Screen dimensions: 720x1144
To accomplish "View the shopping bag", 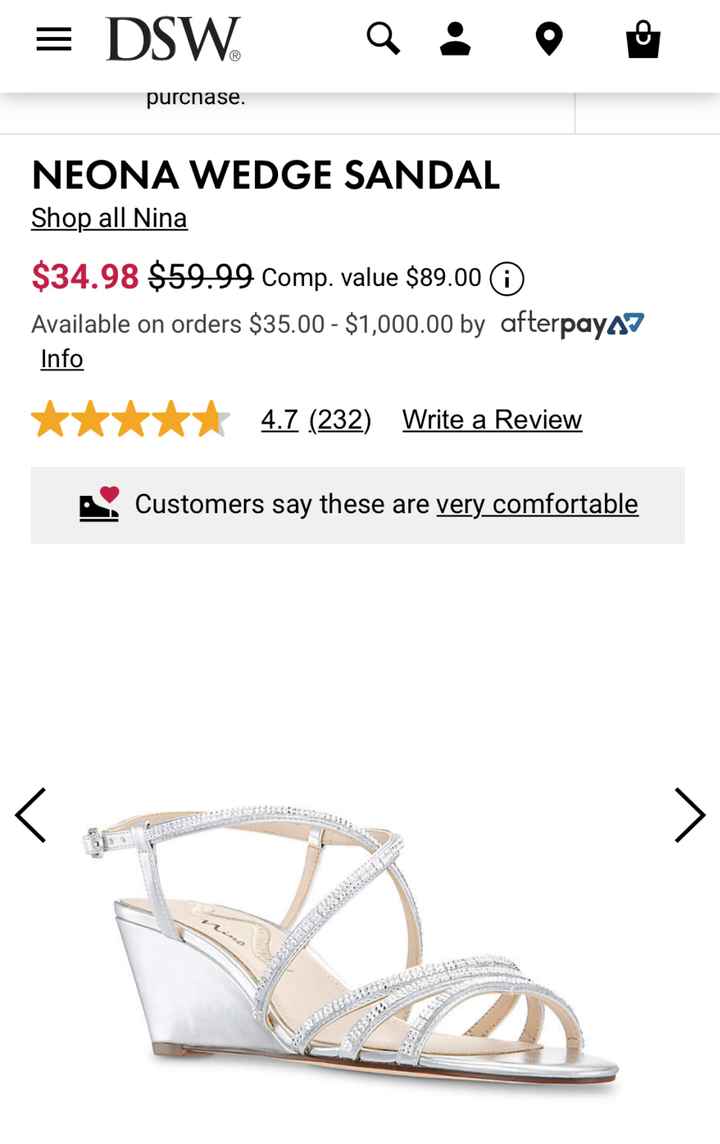I will tap(642, 39).
